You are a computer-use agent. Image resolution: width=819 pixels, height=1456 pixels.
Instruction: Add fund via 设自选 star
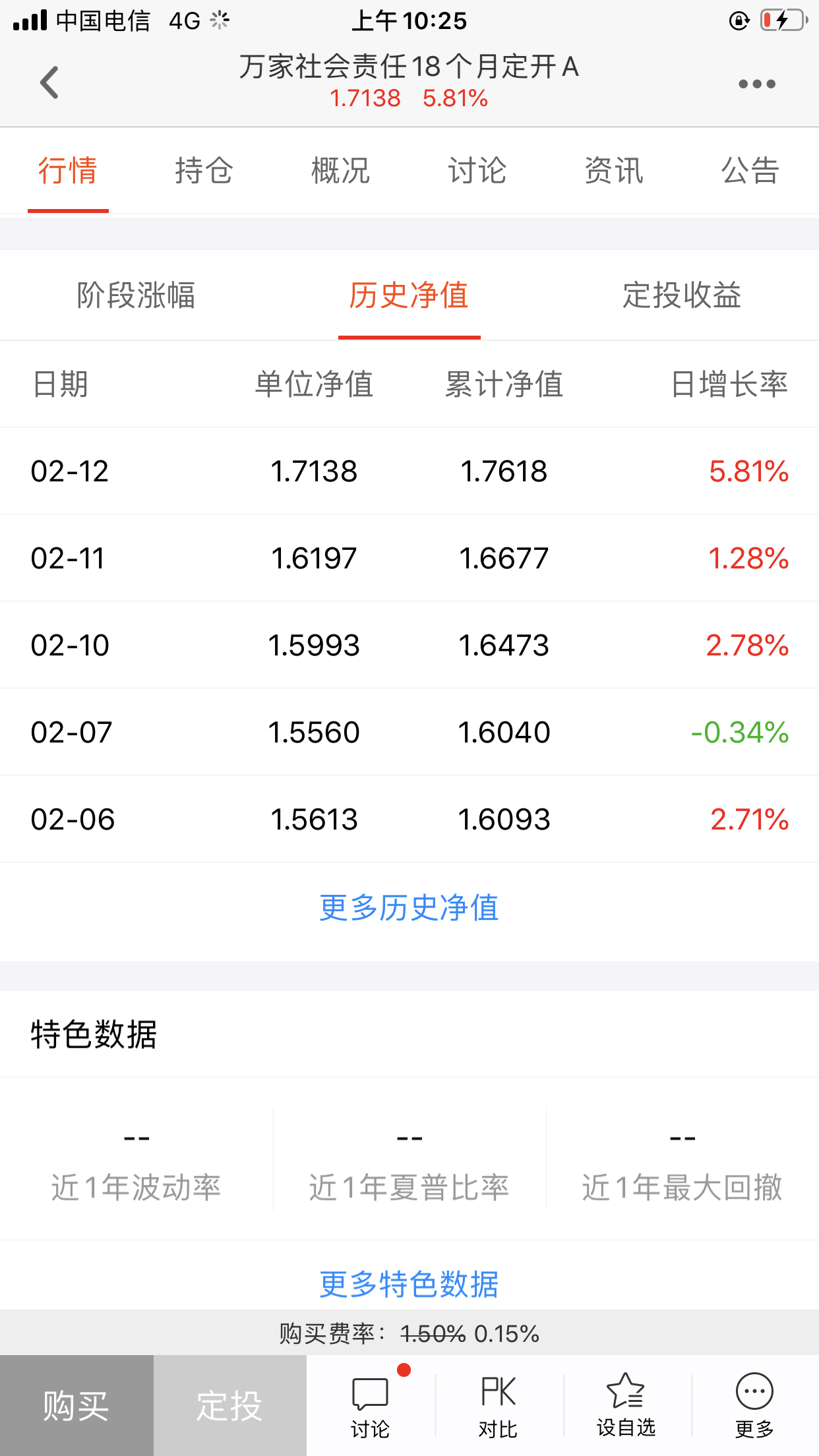point(626,1406)
